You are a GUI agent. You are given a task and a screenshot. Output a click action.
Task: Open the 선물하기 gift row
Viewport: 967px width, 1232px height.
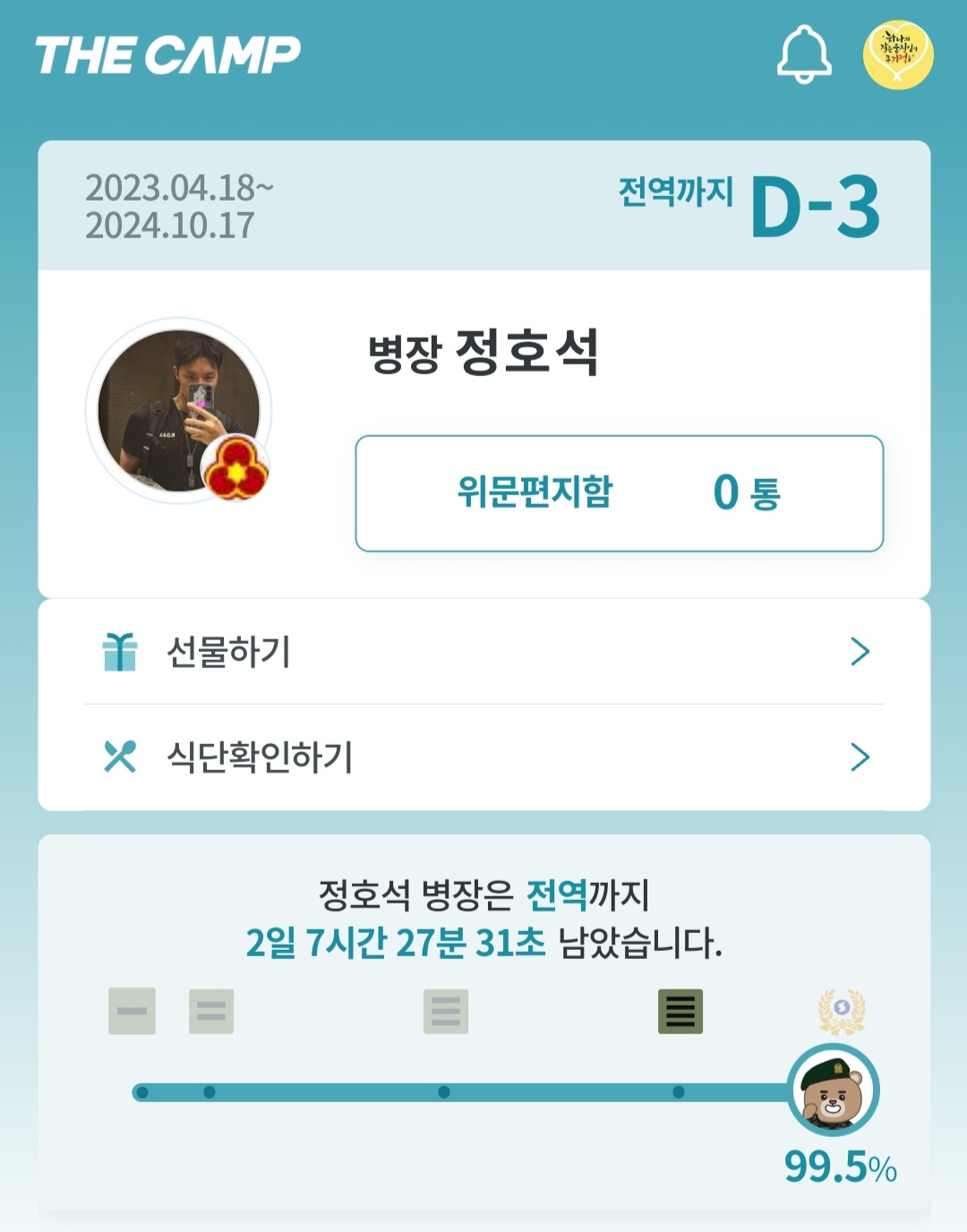pyautogui.click(x=483, y=652)
